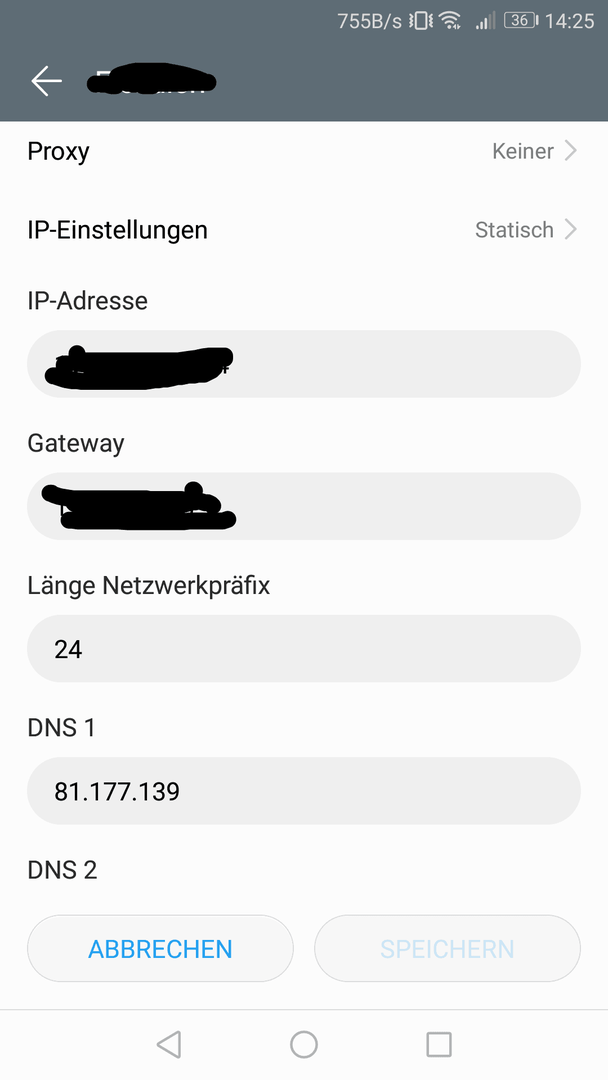This screenshot has width=608, height=1080.
Task: Open recent apps via square button
Action: 439,1044
